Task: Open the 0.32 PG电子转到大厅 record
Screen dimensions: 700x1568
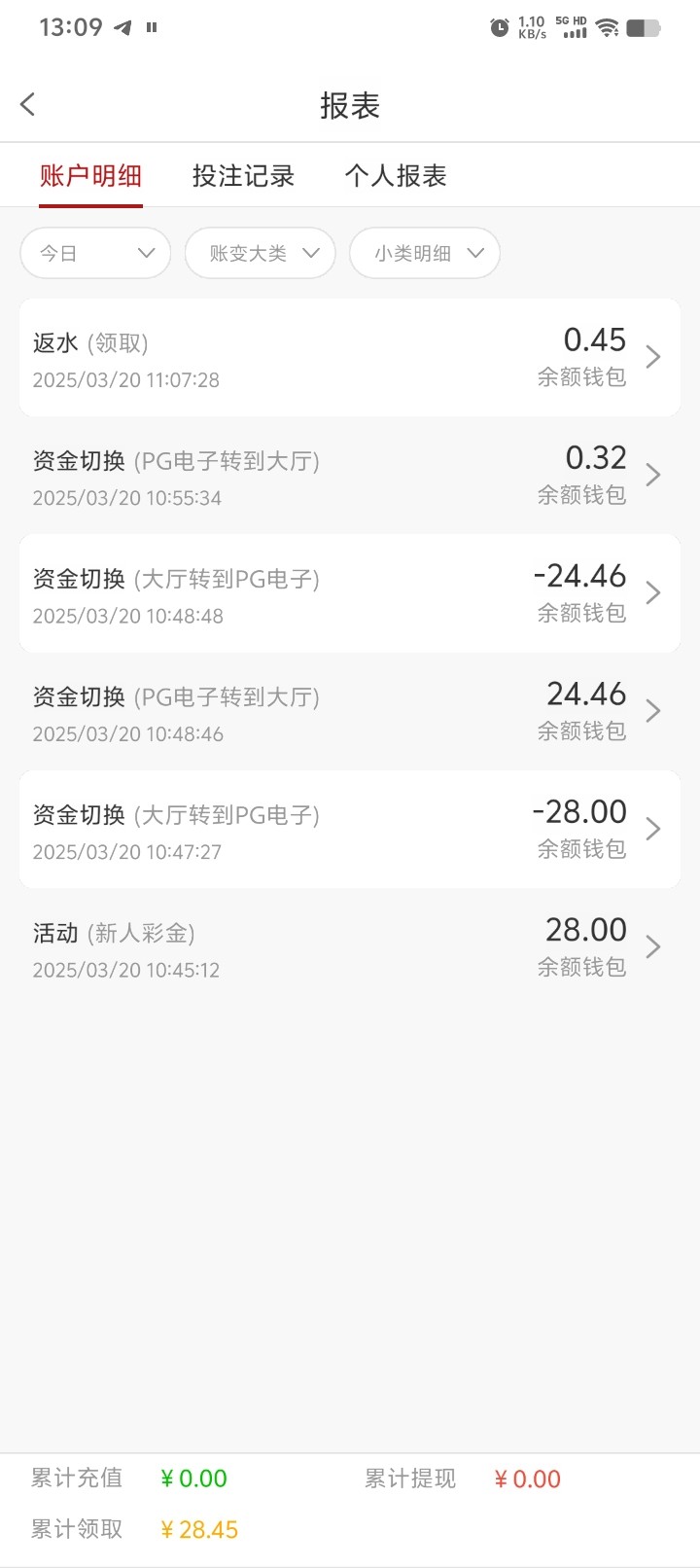Action: pyautogui.click(x=350, y=476)
